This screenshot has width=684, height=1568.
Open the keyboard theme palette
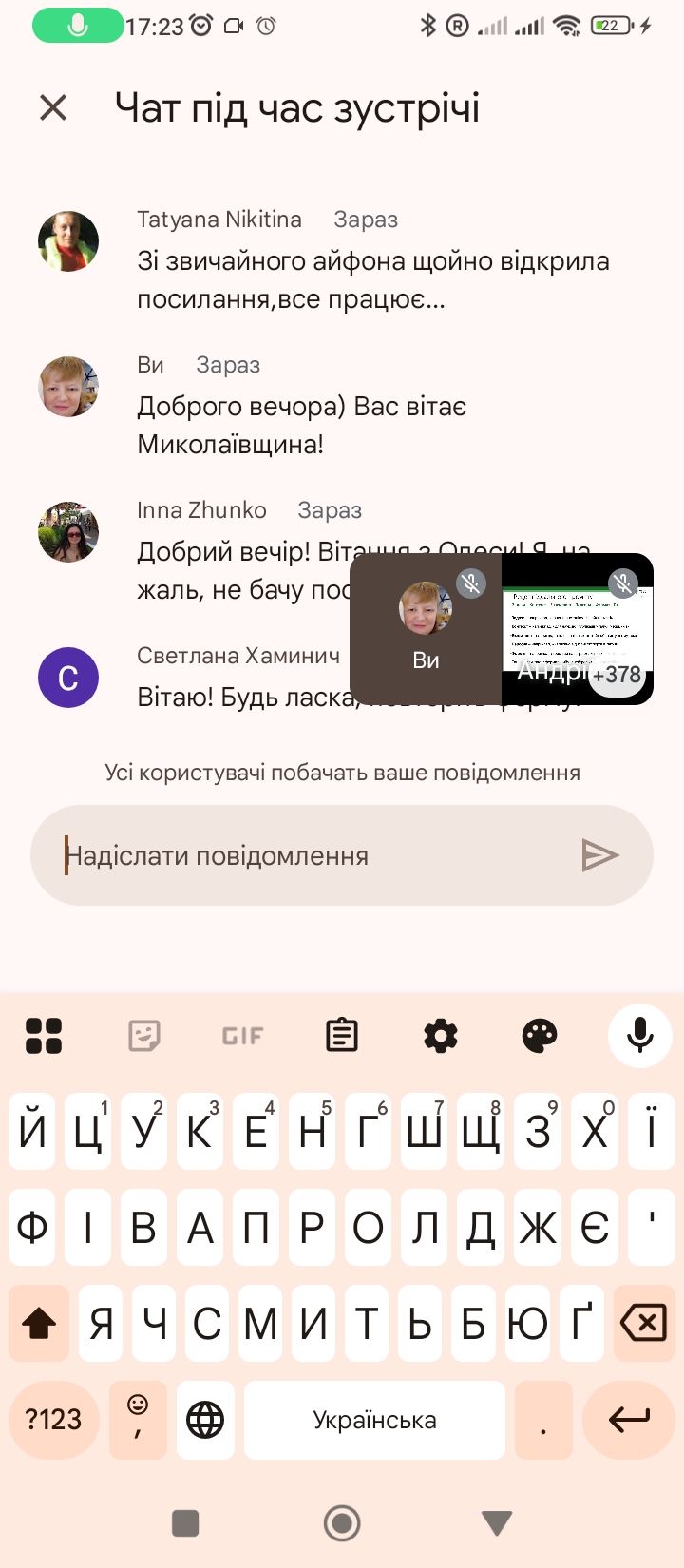(x=540, y=1035)
